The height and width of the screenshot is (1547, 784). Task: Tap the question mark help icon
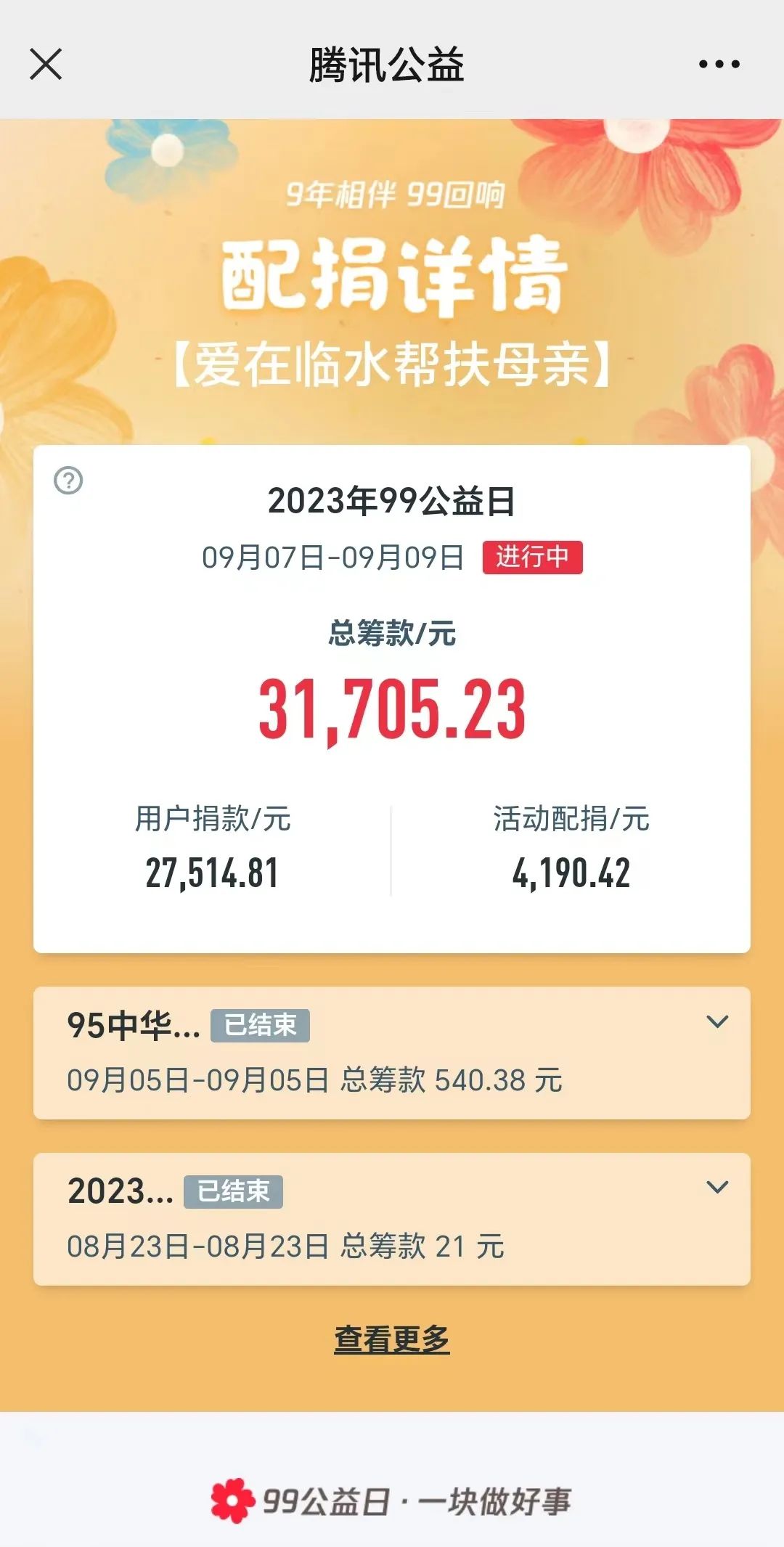(69, 481)
